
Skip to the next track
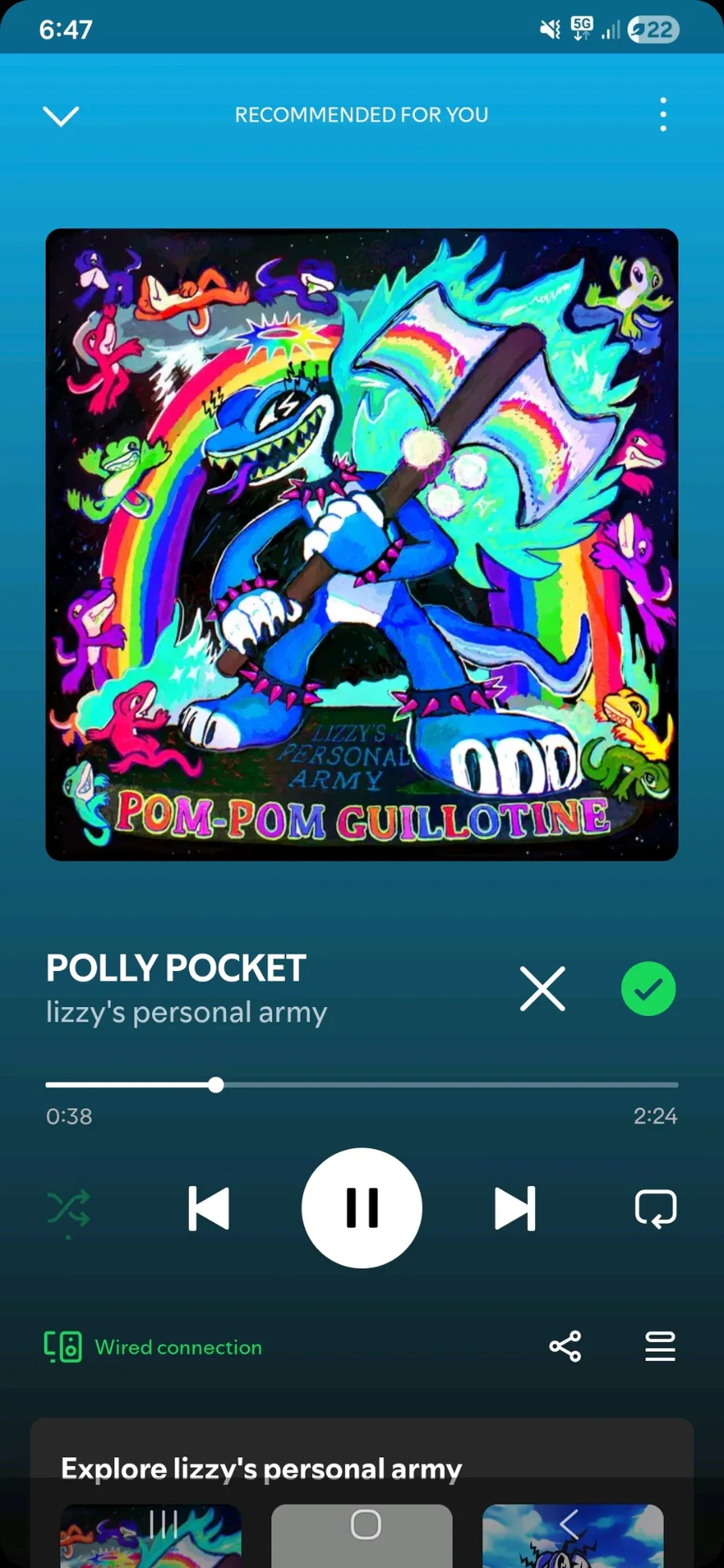(515, 1208)
